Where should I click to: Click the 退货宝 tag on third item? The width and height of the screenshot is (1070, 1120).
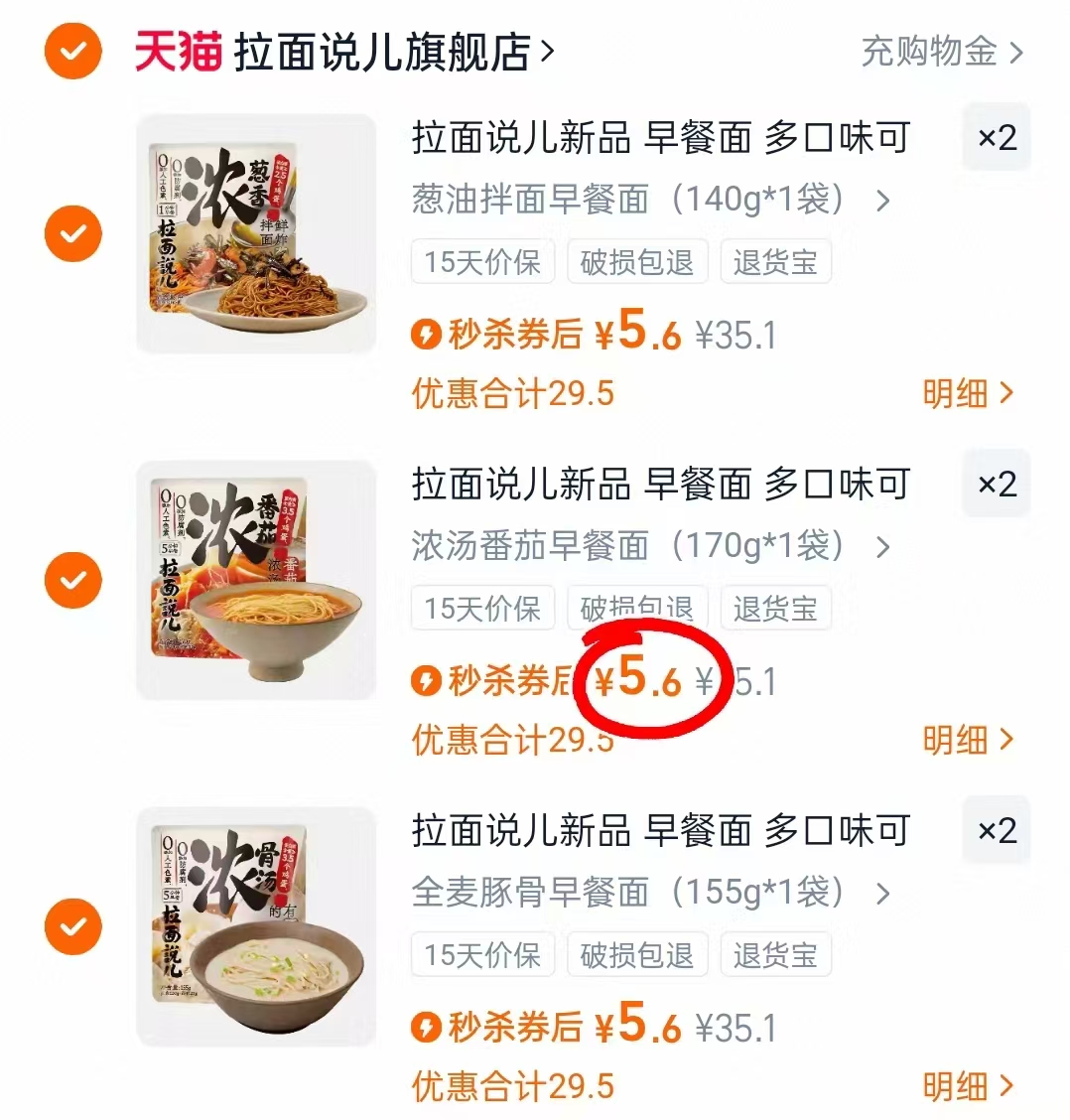point(775,954)
